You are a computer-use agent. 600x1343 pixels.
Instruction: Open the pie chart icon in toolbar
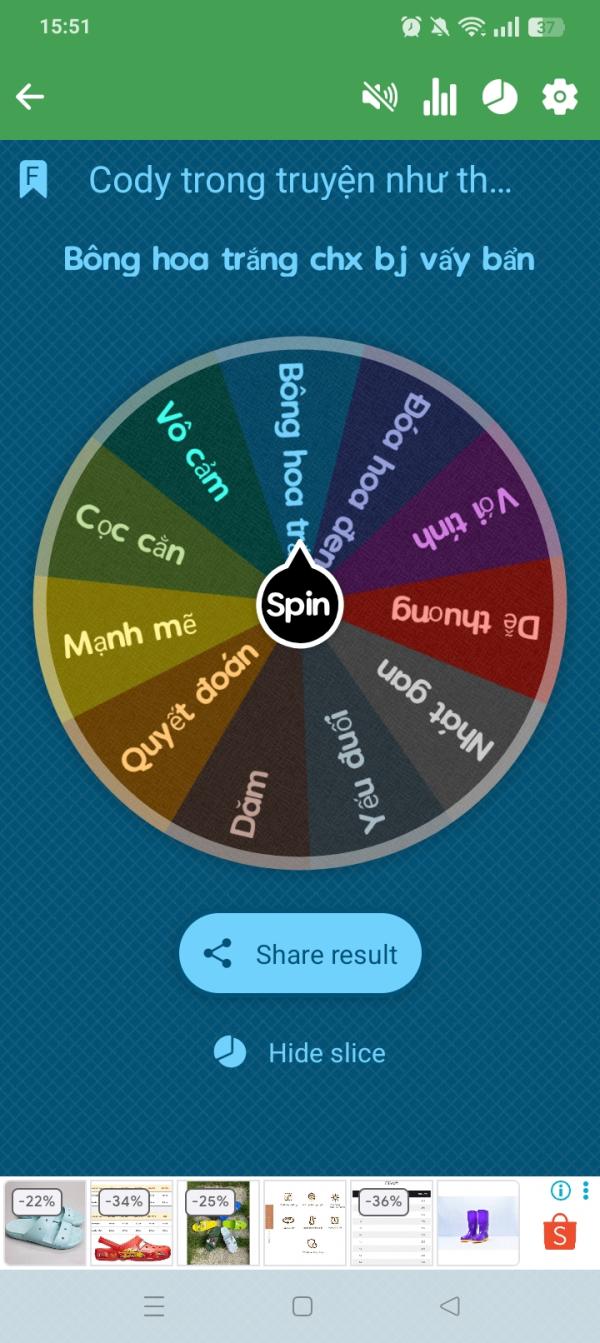(x=500, y=97)
